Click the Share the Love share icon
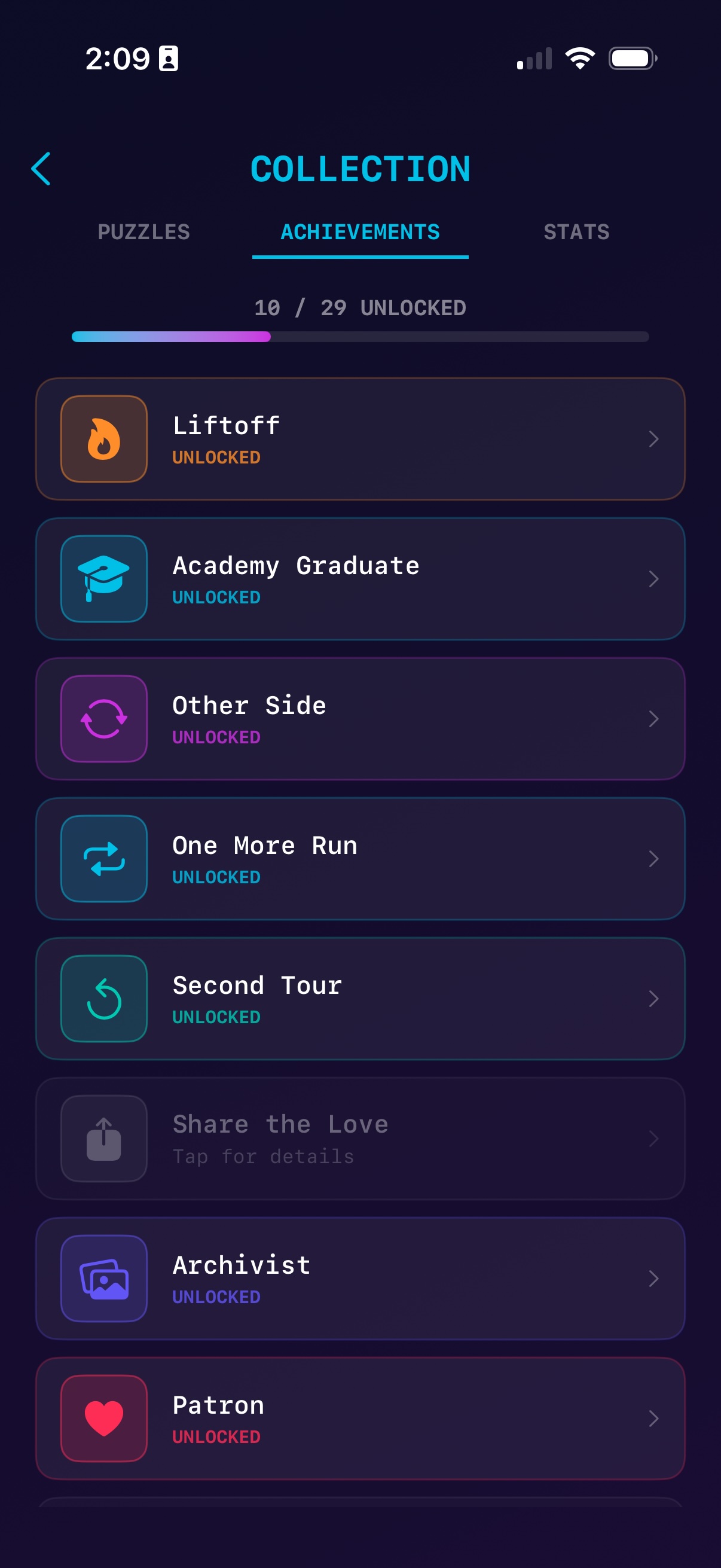The height and width of the screenshot is (1568, 721). click(x=103, y=1139)
